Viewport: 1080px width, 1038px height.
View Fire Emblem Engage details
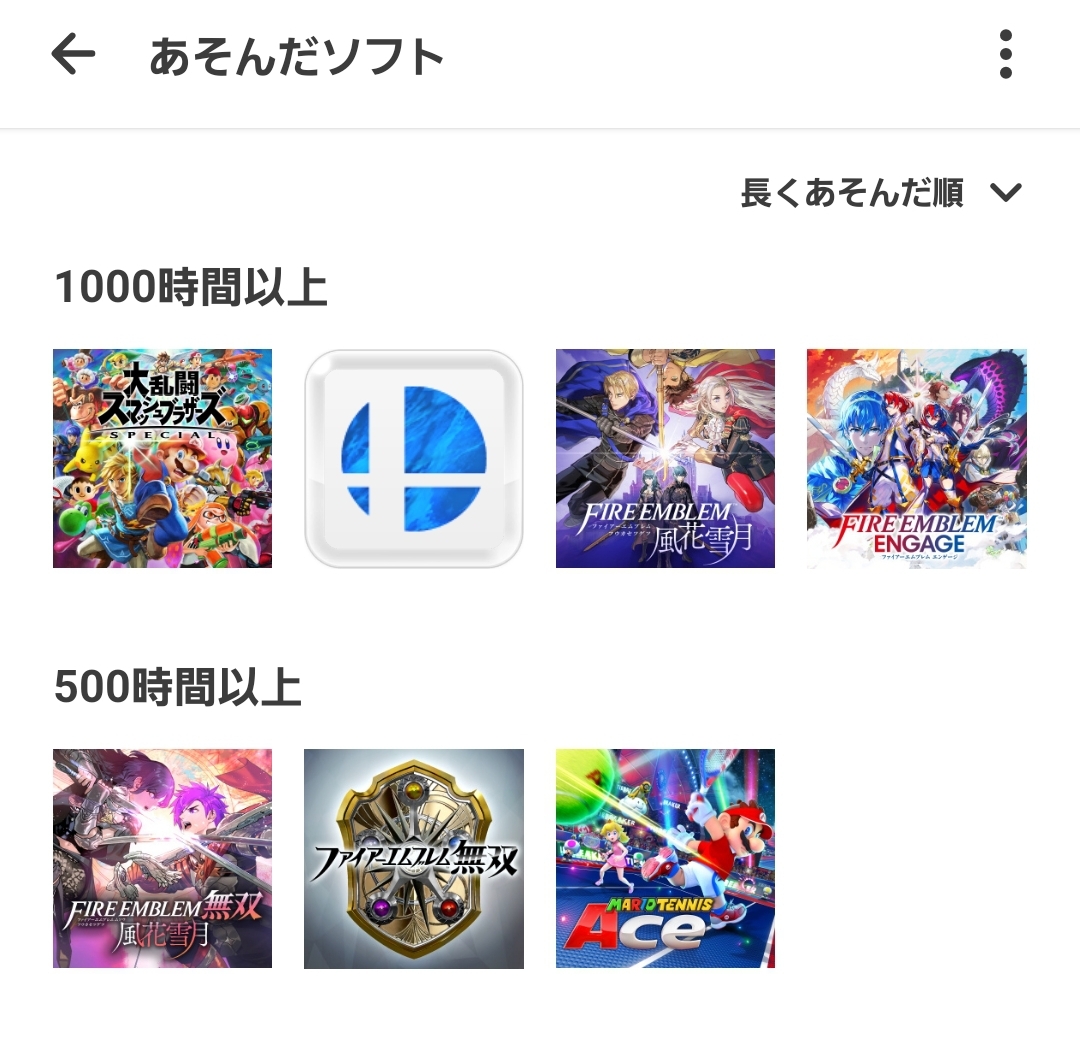pyautogui.click(x=916, y=458)
